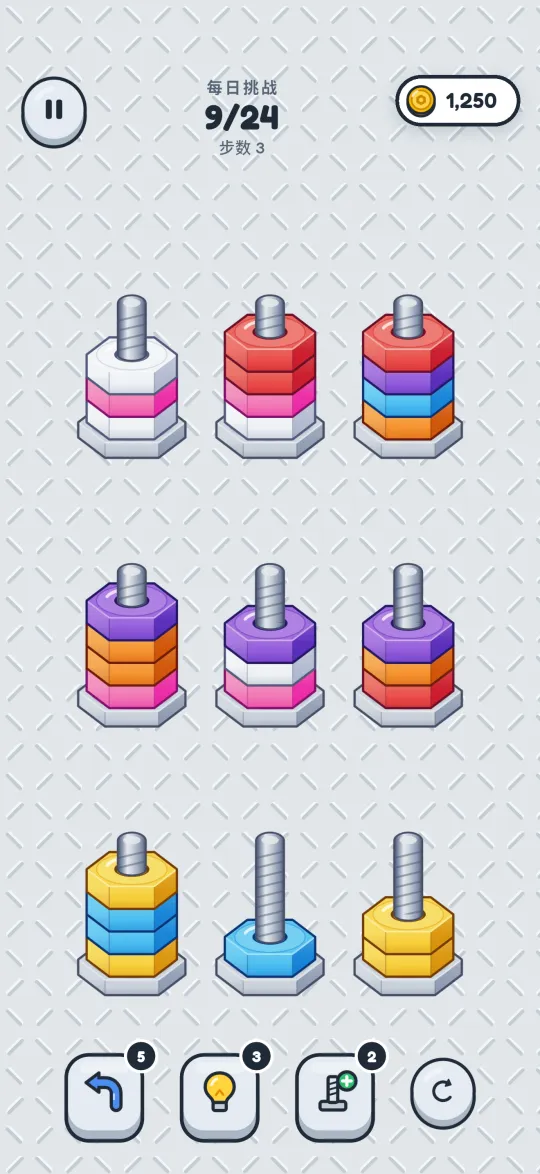
Task: Add an extra bolt
Action: coord(335,1097)
